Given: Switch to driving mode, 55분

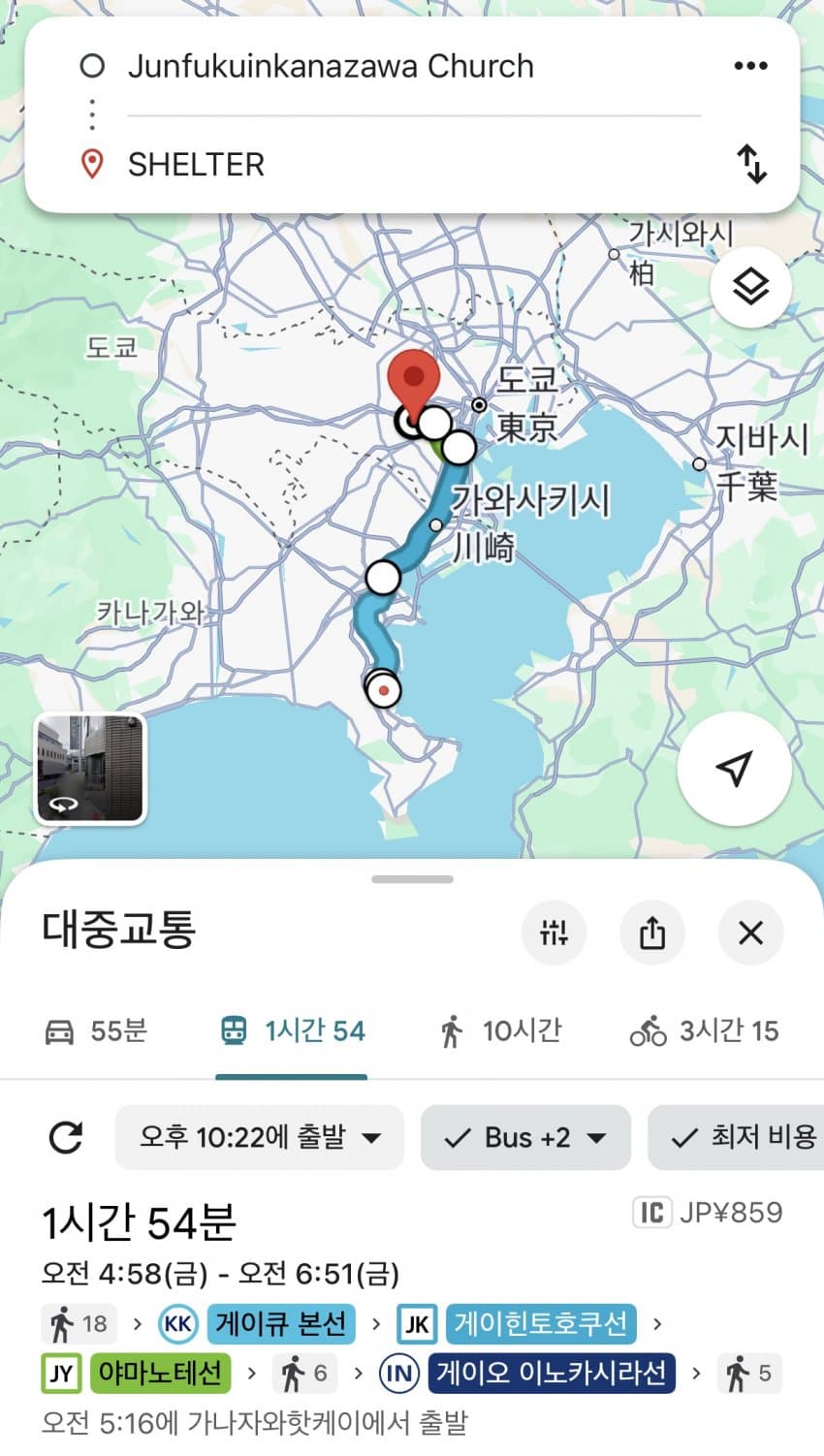Looking at the screenshot, I should click(96, 1031).
